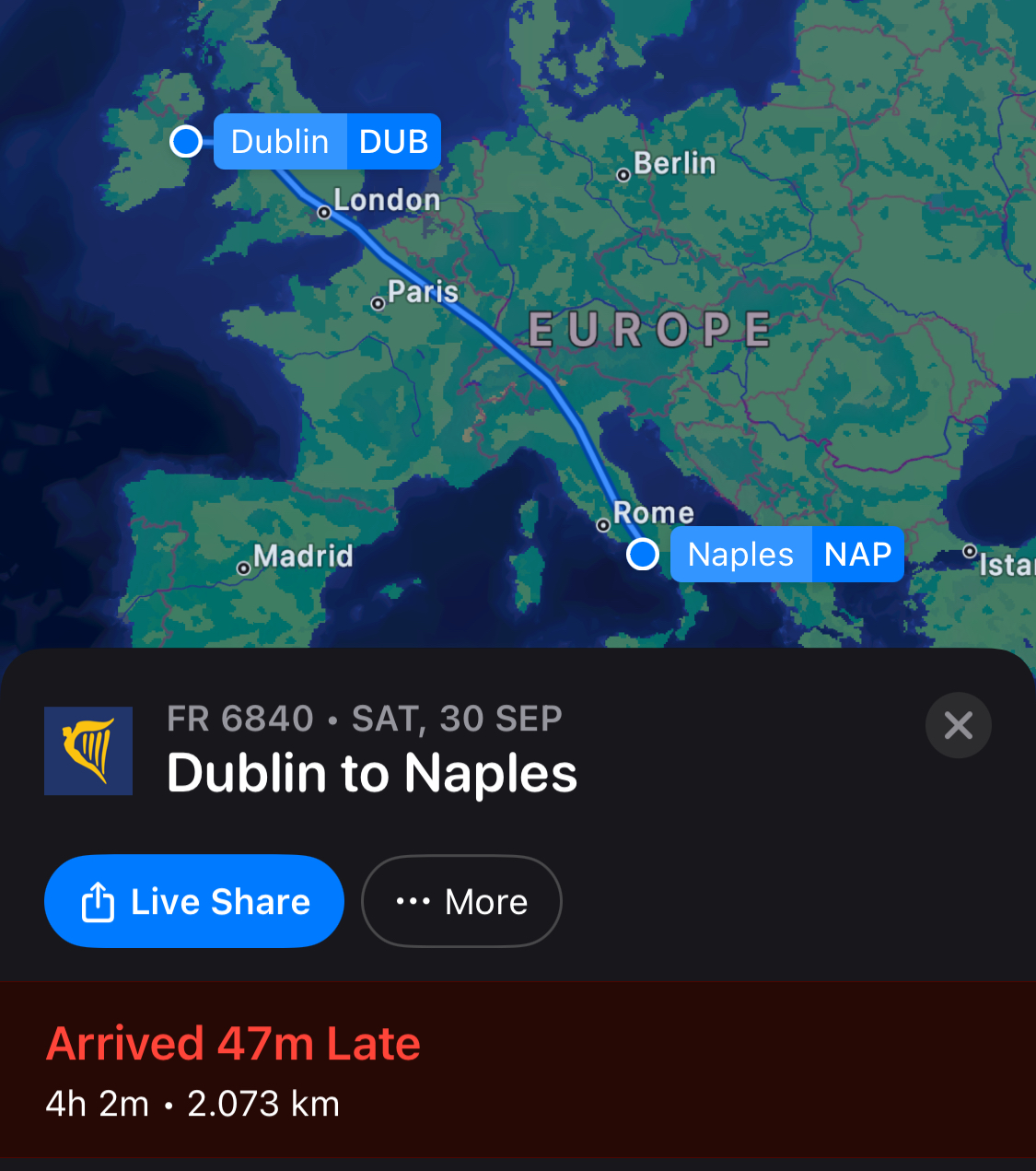Close the FR 6840 flight details panel
The image size is (1036, 1171).
(x=958, y=725)
